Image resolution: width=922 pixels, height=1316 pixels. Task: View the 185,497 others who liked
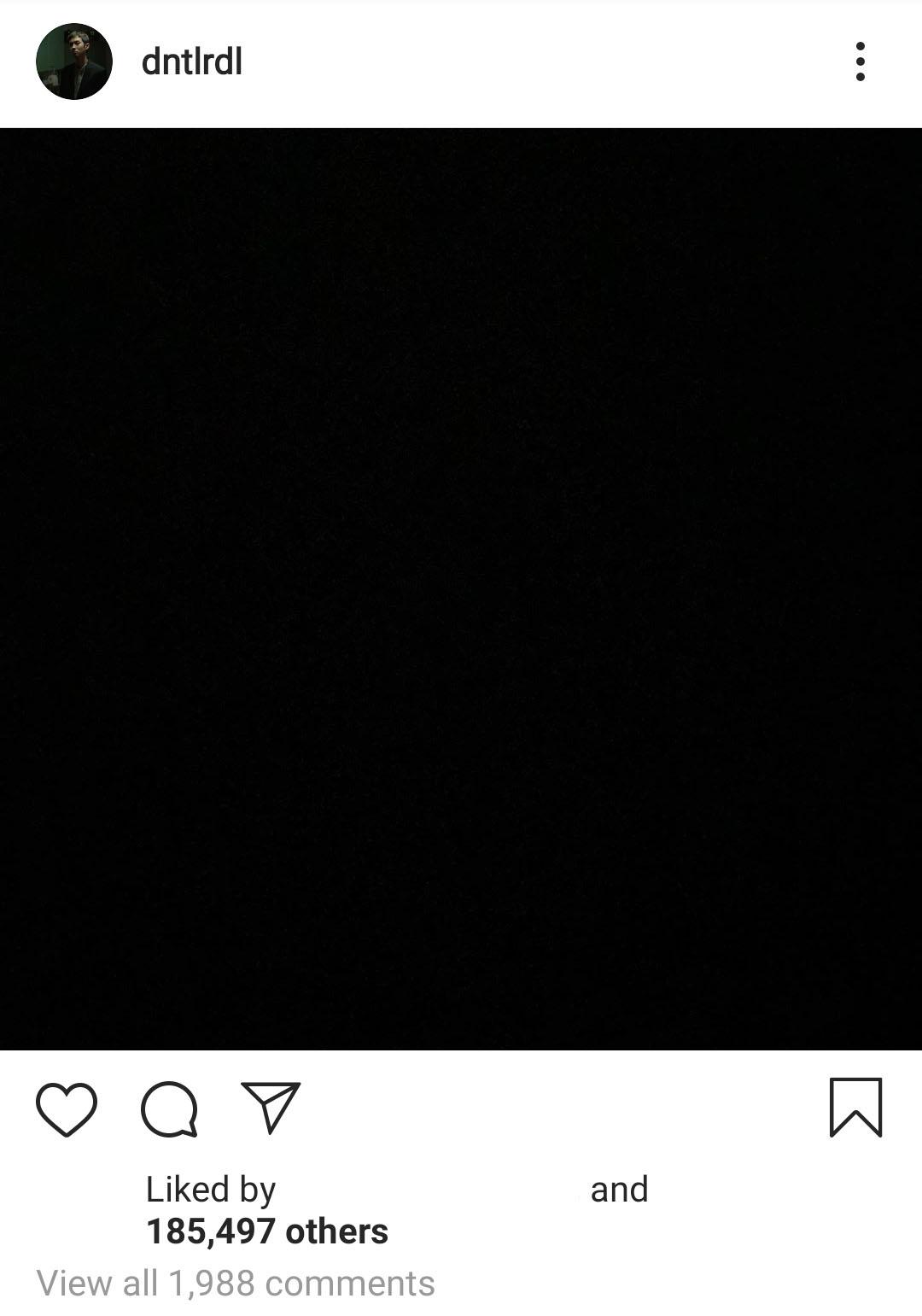coord(267,1231)
